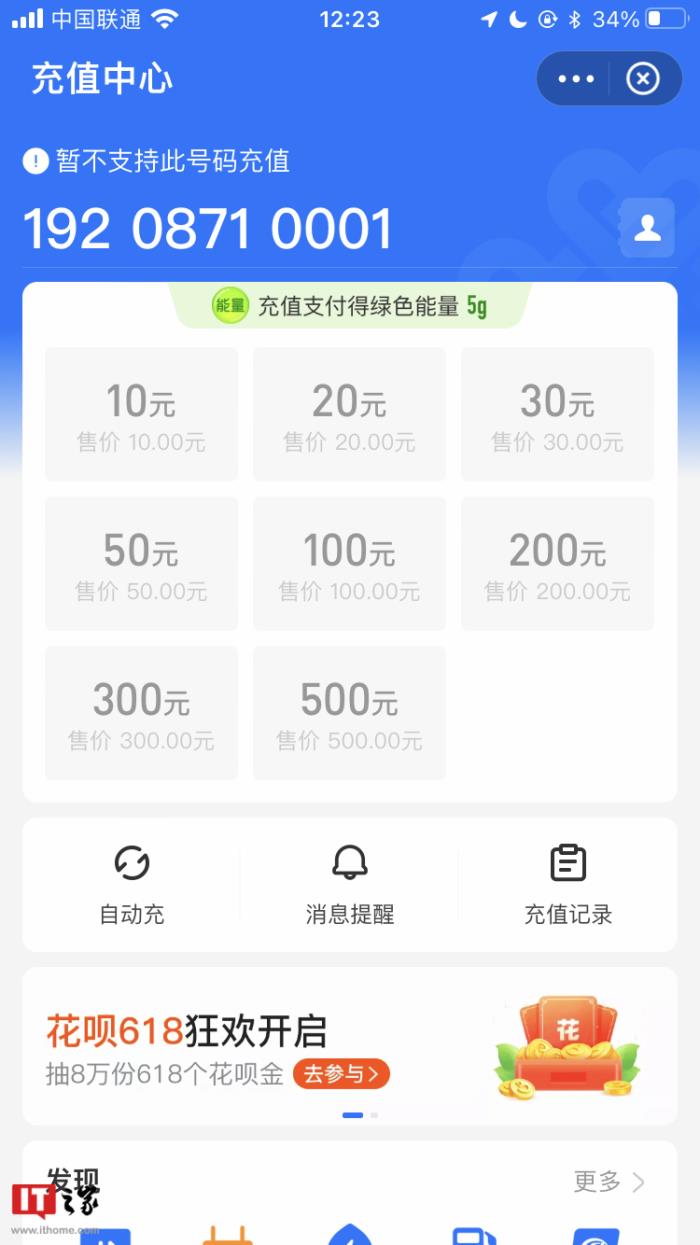700x1245 pixels.
Task: Open the mini program overflow menu
Action: [576, 79]
